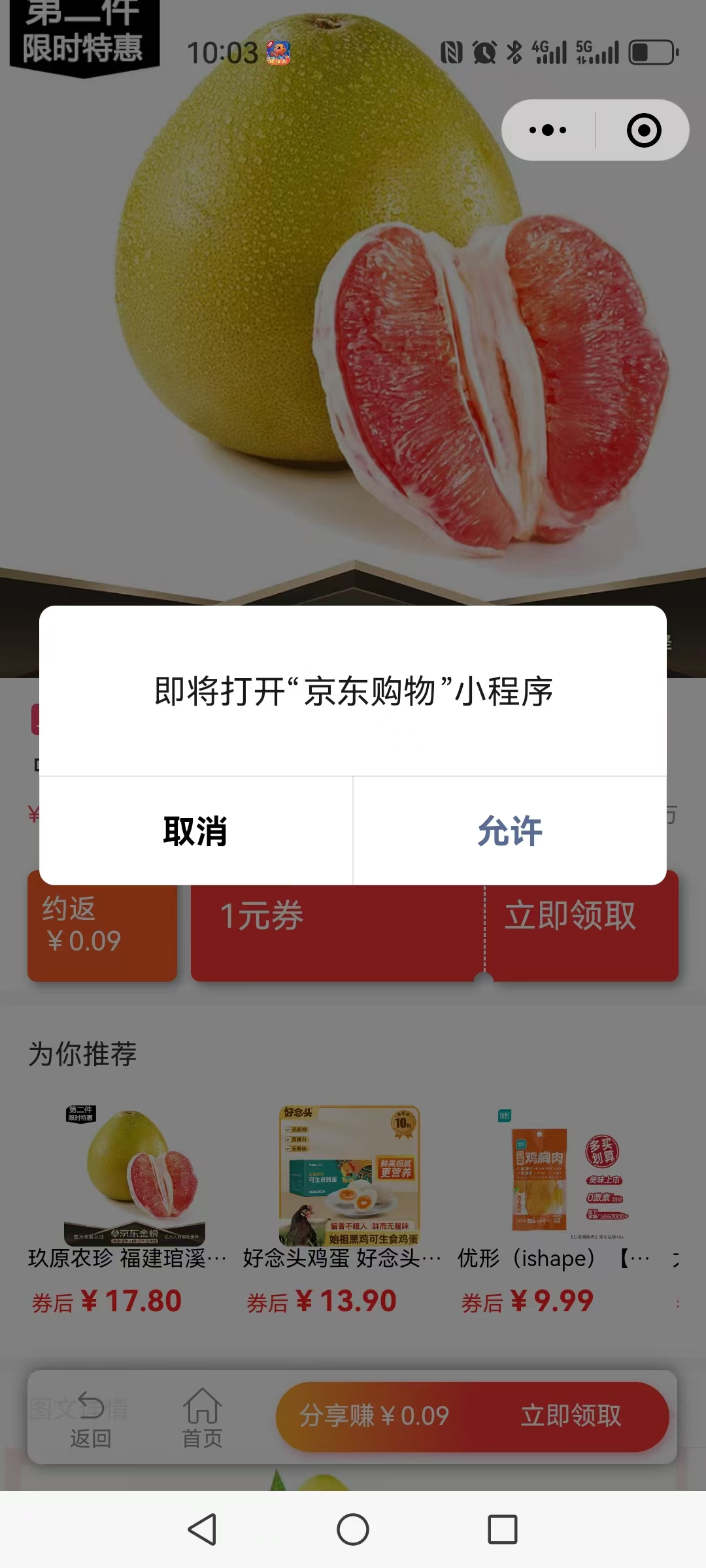
Task: Select 分享赚 ¥0.09 to share
Action: [x=375, y=1416]
